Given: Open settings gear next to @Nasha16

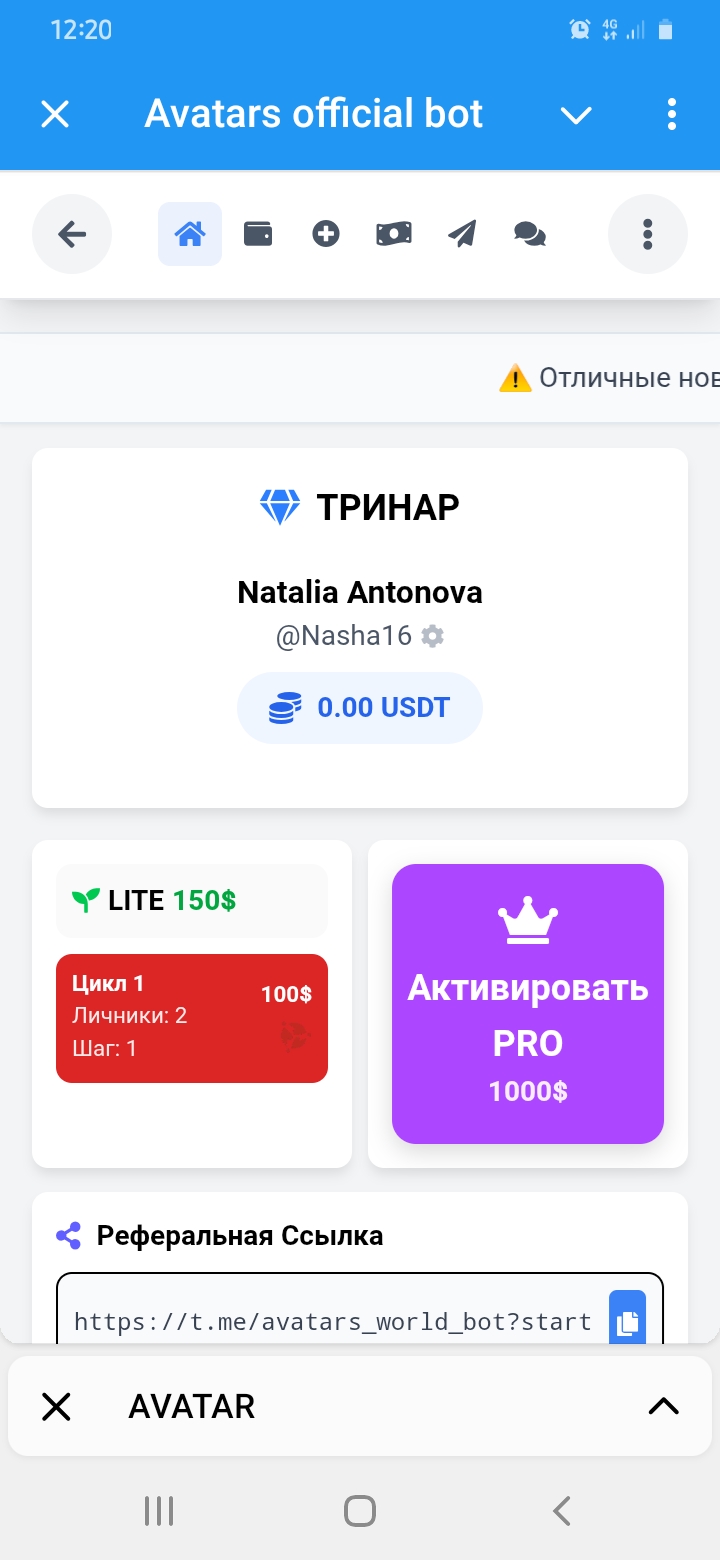Looking at the screenshot, I should click(x=432, y=636).
